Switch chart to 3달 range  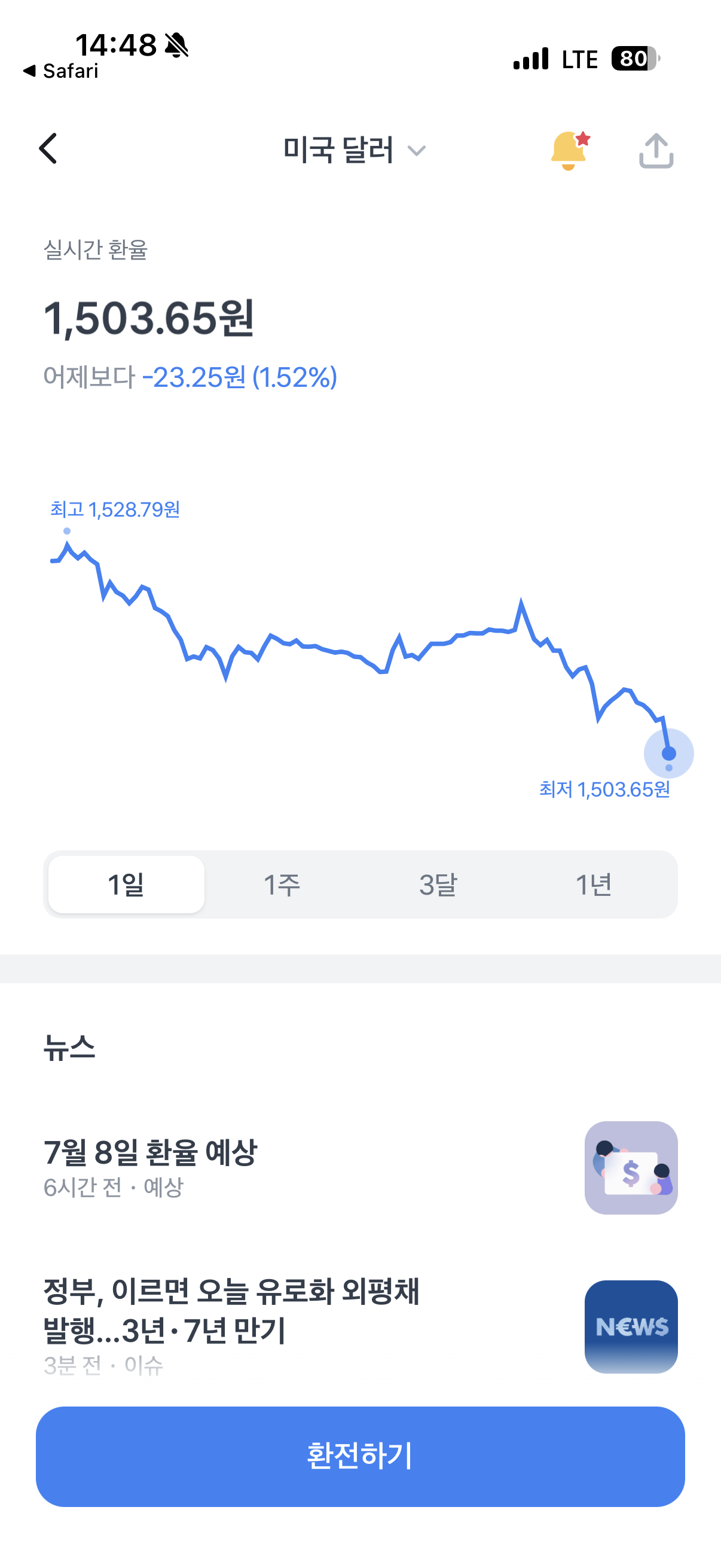438,884
